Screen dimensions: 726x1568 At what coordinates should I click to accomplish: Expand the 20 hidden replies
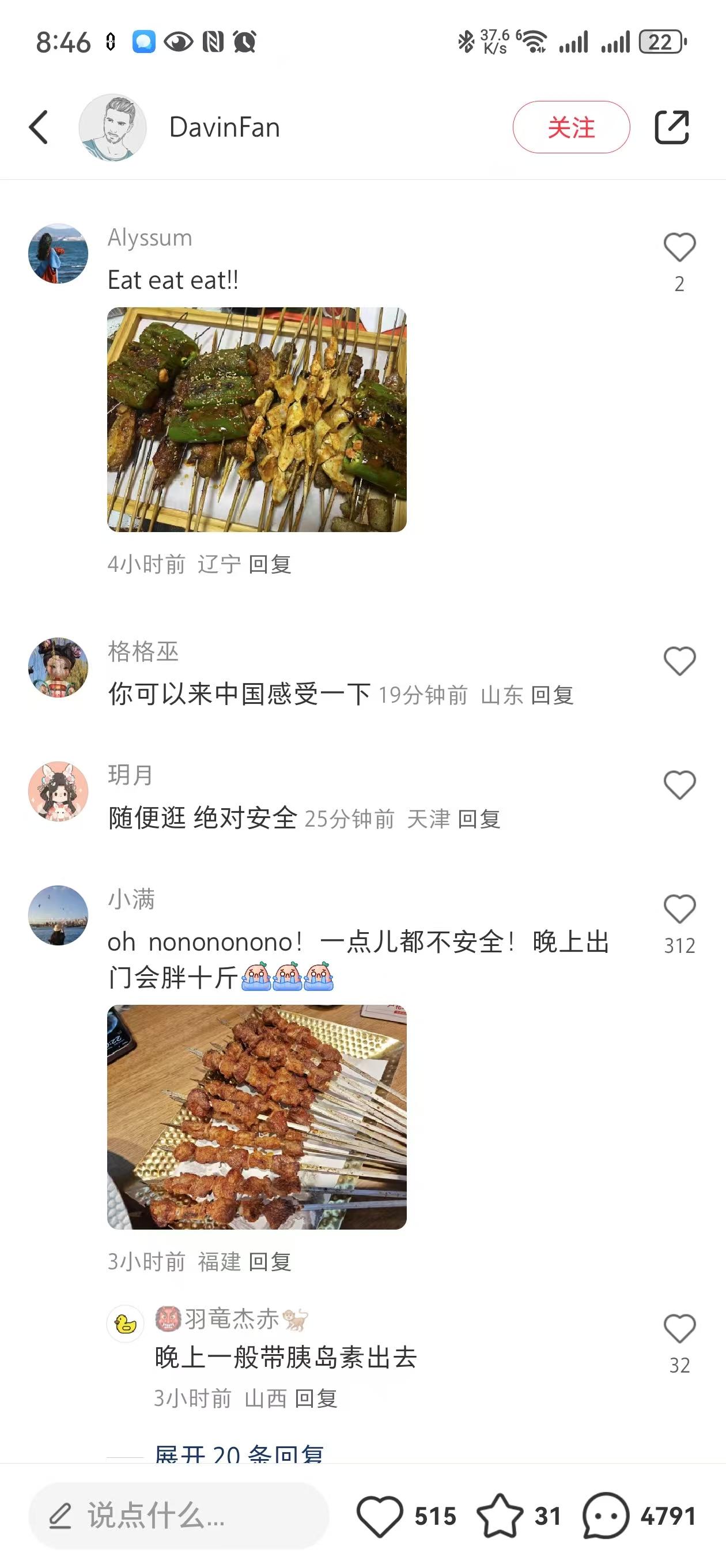(x=239, y=1453)
